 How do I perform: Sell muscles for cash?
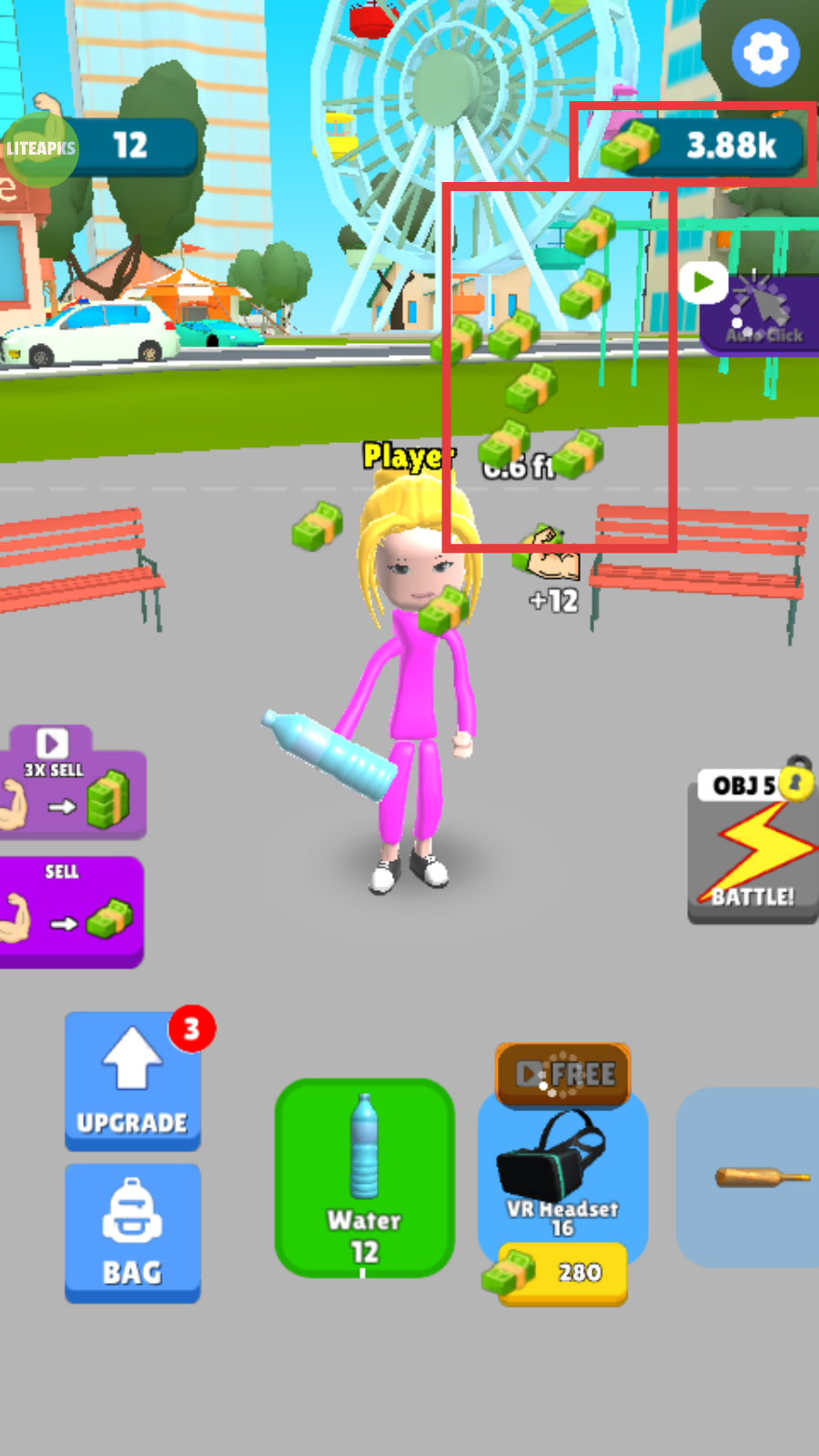71,912
